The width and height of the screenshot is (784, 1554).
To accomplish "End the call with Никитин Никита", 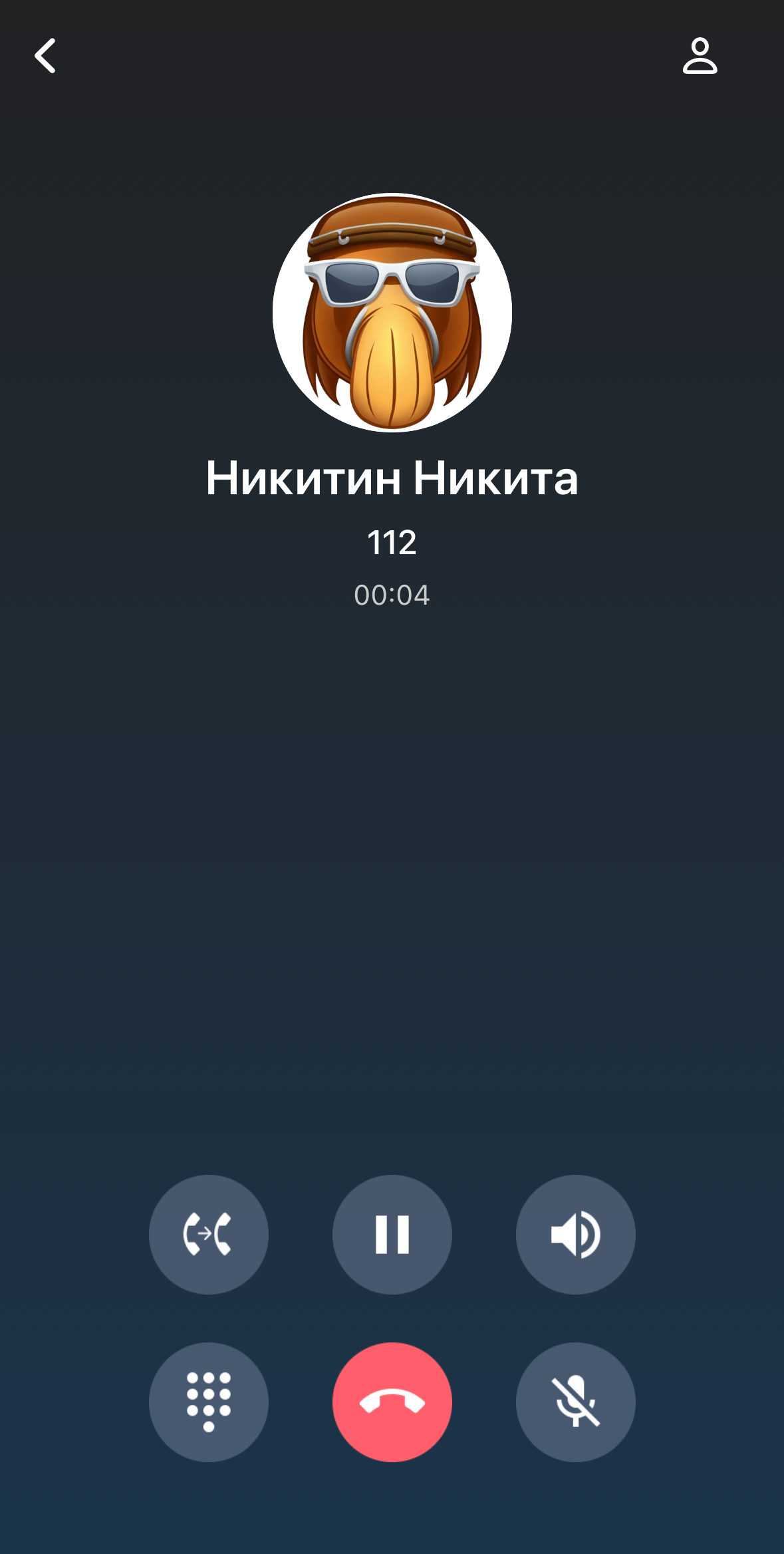I will [x=392, y=1402].
